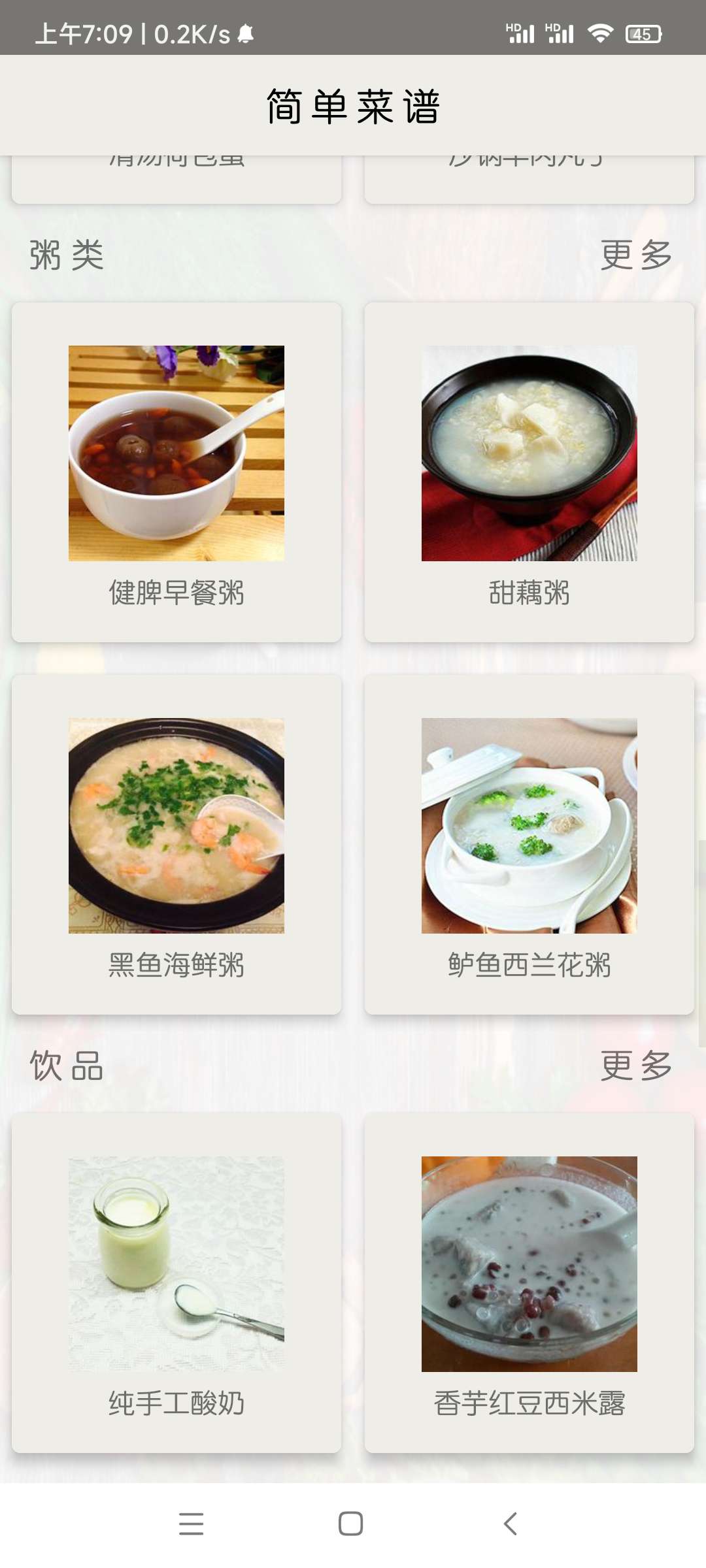Show 更多 recipes in 饮品
Image resolution: width=706 pixels, height=1568 pixels.
coord(636,1066)
